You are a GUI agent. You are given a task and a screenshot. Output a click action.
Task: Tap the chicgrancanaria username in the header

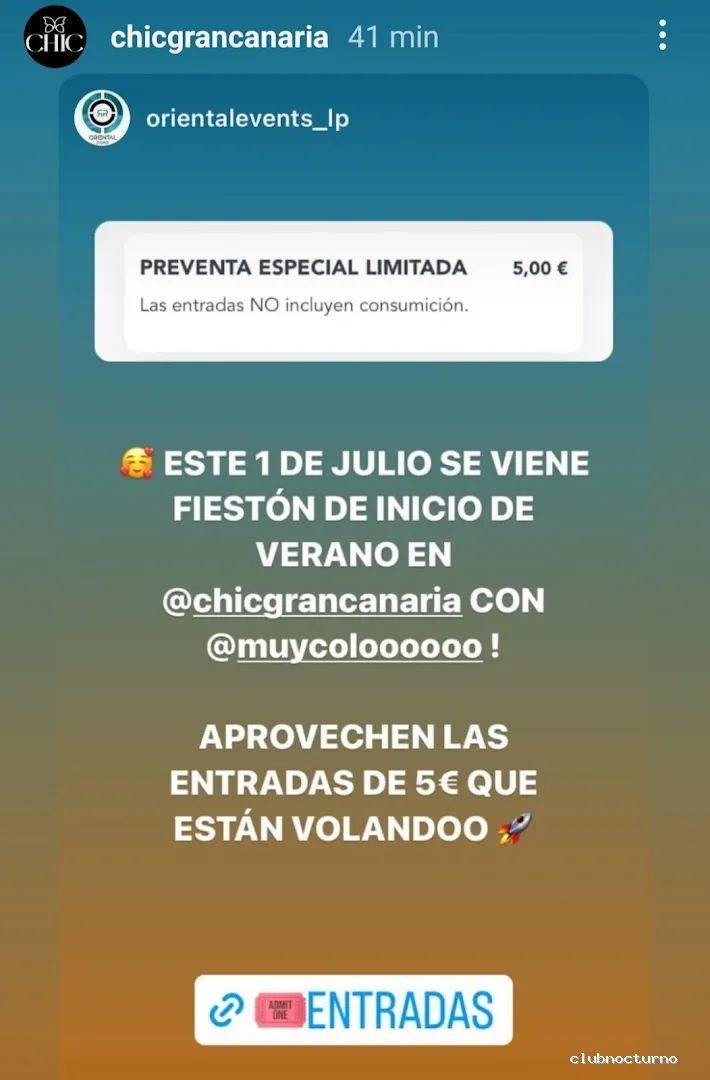tap(219, 38)
